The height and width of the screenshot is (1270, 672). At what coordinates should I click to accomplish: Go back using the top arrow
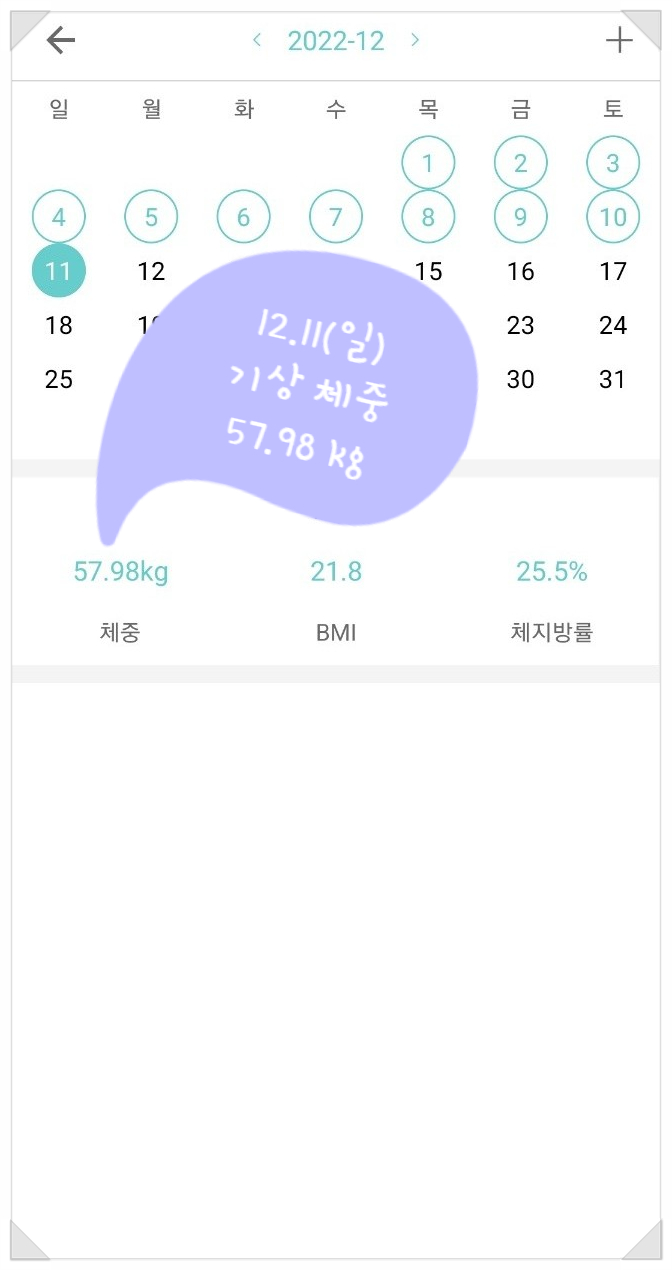click(61, 40)
